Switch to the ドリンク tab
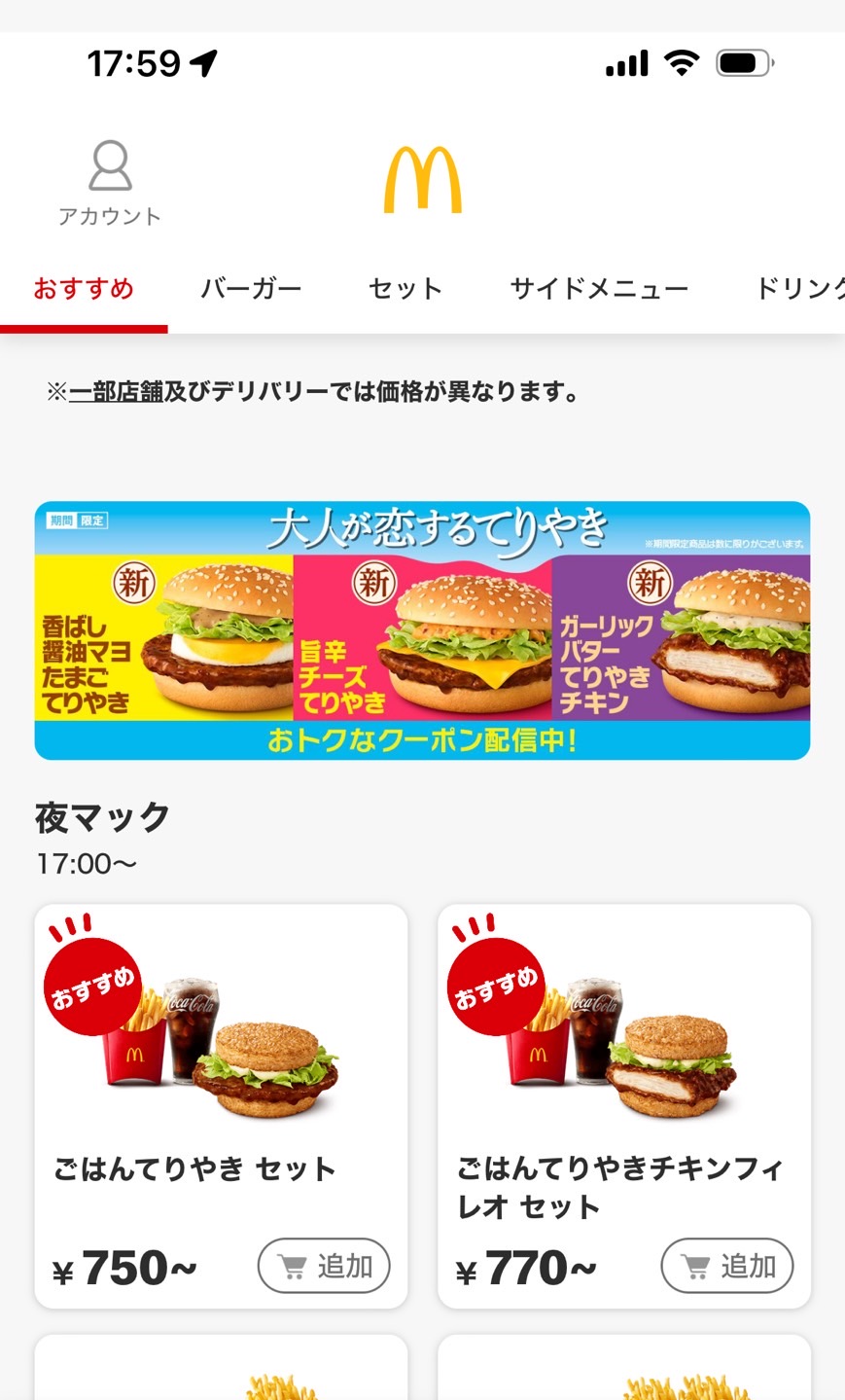The height and width of the screenshot is (1400, 845). coord(799,289)
